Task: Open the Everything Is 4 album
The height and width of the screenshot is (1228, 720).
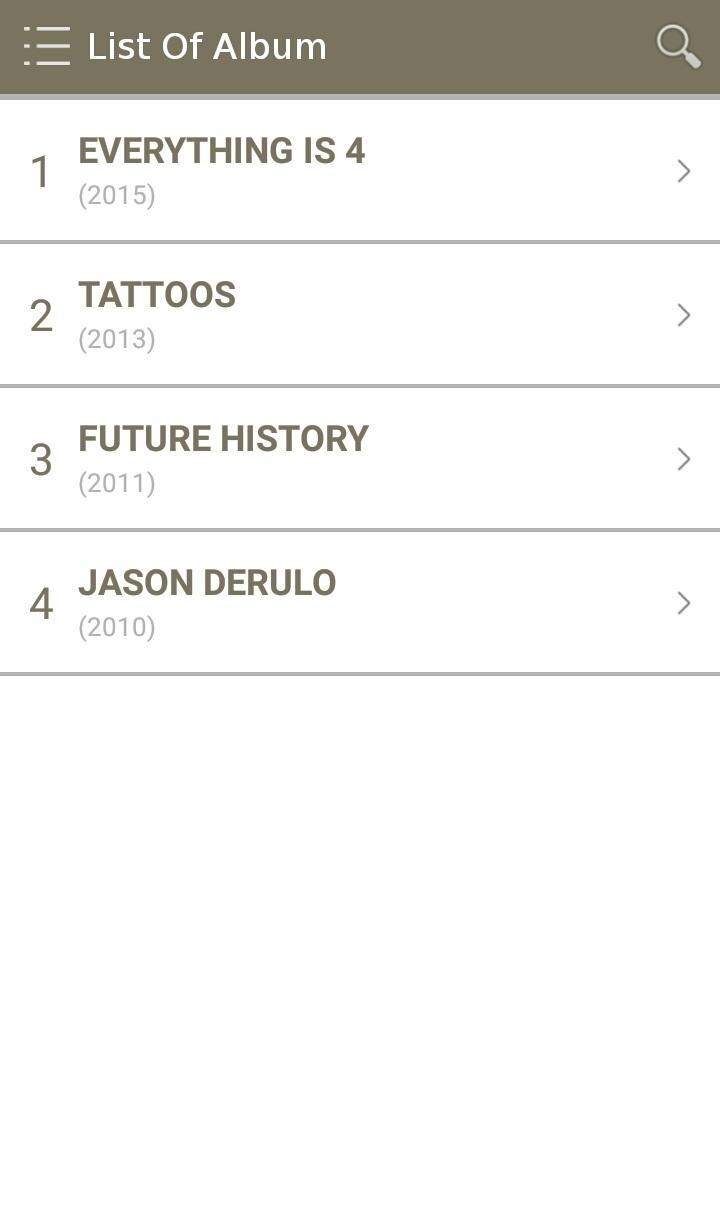Action: (x=360, y=171)
